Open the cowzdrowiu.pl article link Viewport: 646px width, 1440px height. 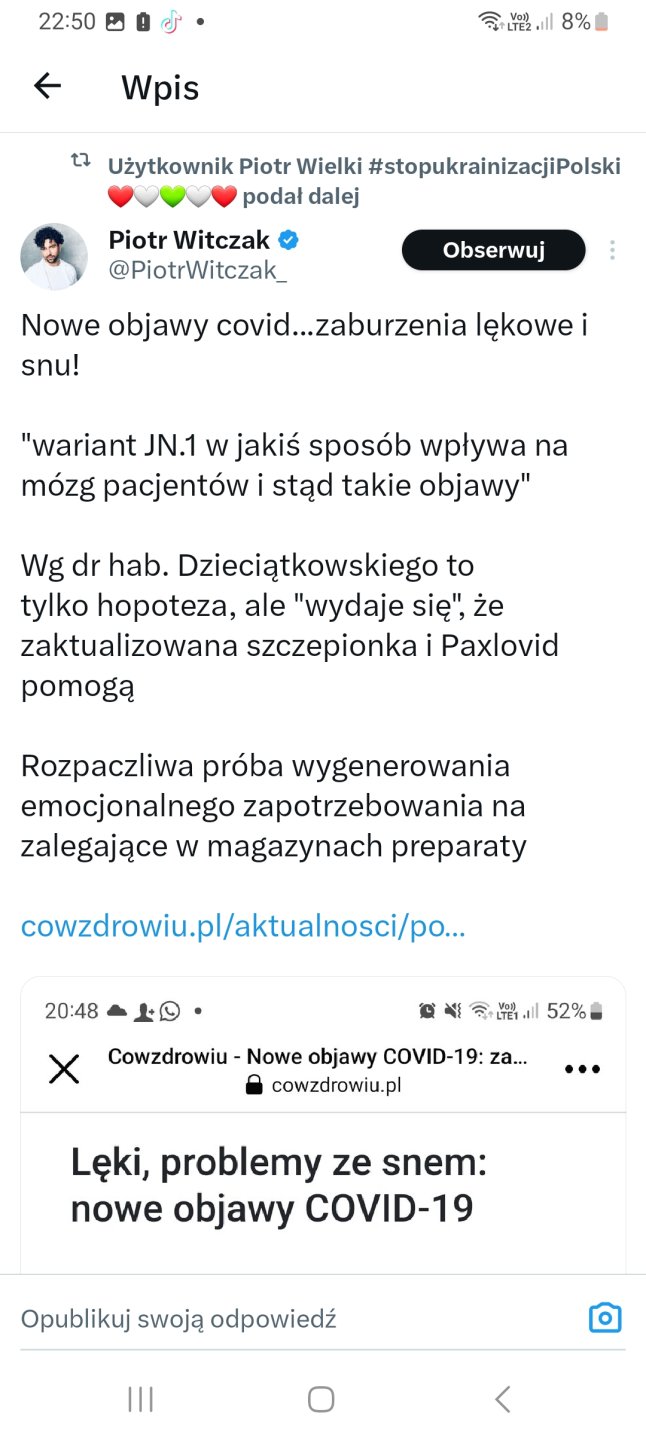click(243, 926)
